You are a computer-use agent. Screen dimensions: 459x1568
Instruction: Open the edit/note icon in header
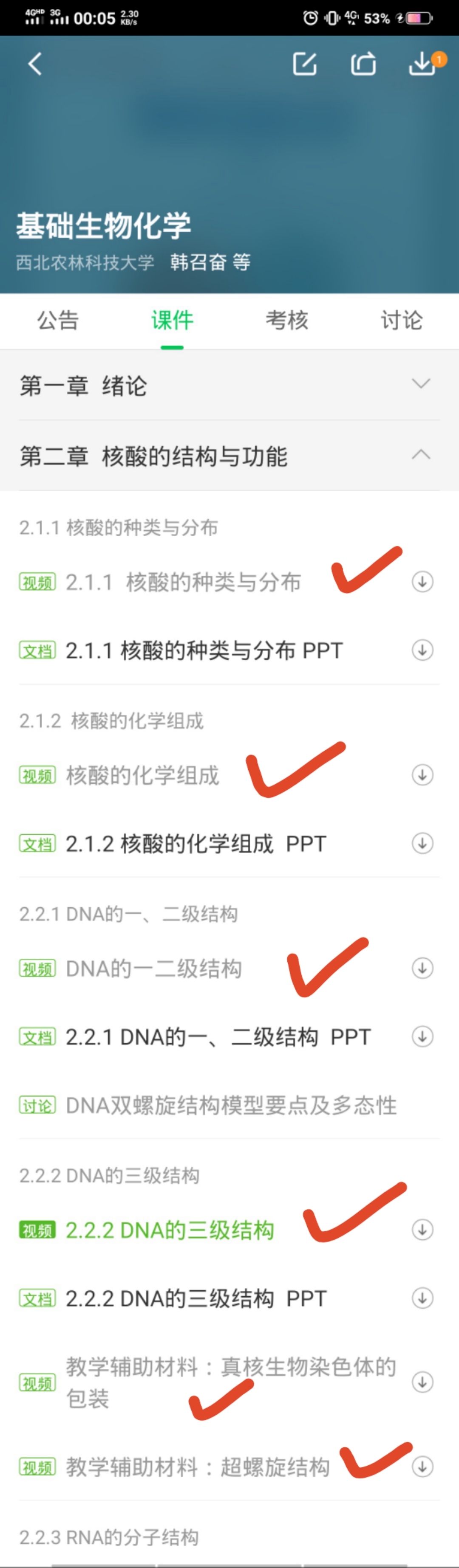[x=305, y=64]
